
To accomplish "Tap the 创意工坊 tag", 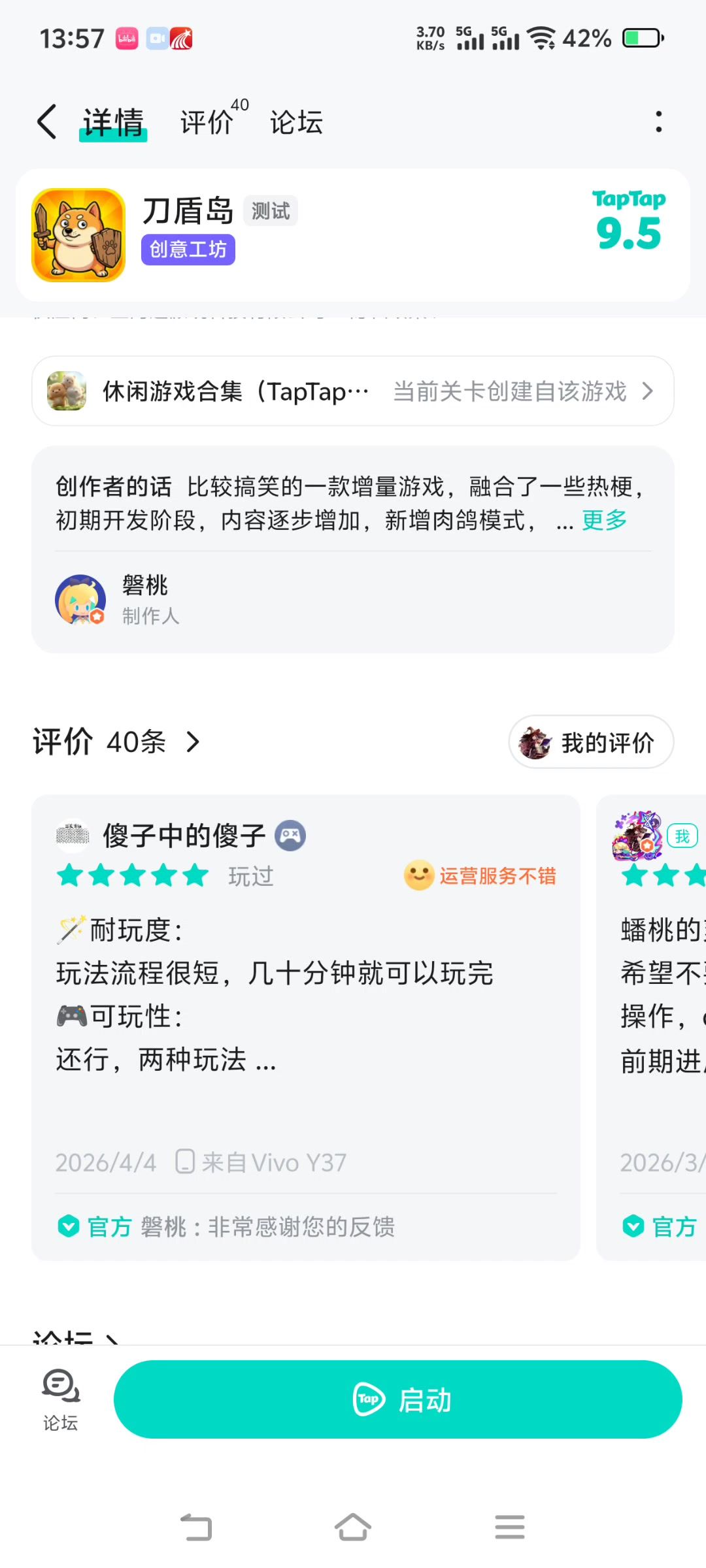I will (188, 250).
